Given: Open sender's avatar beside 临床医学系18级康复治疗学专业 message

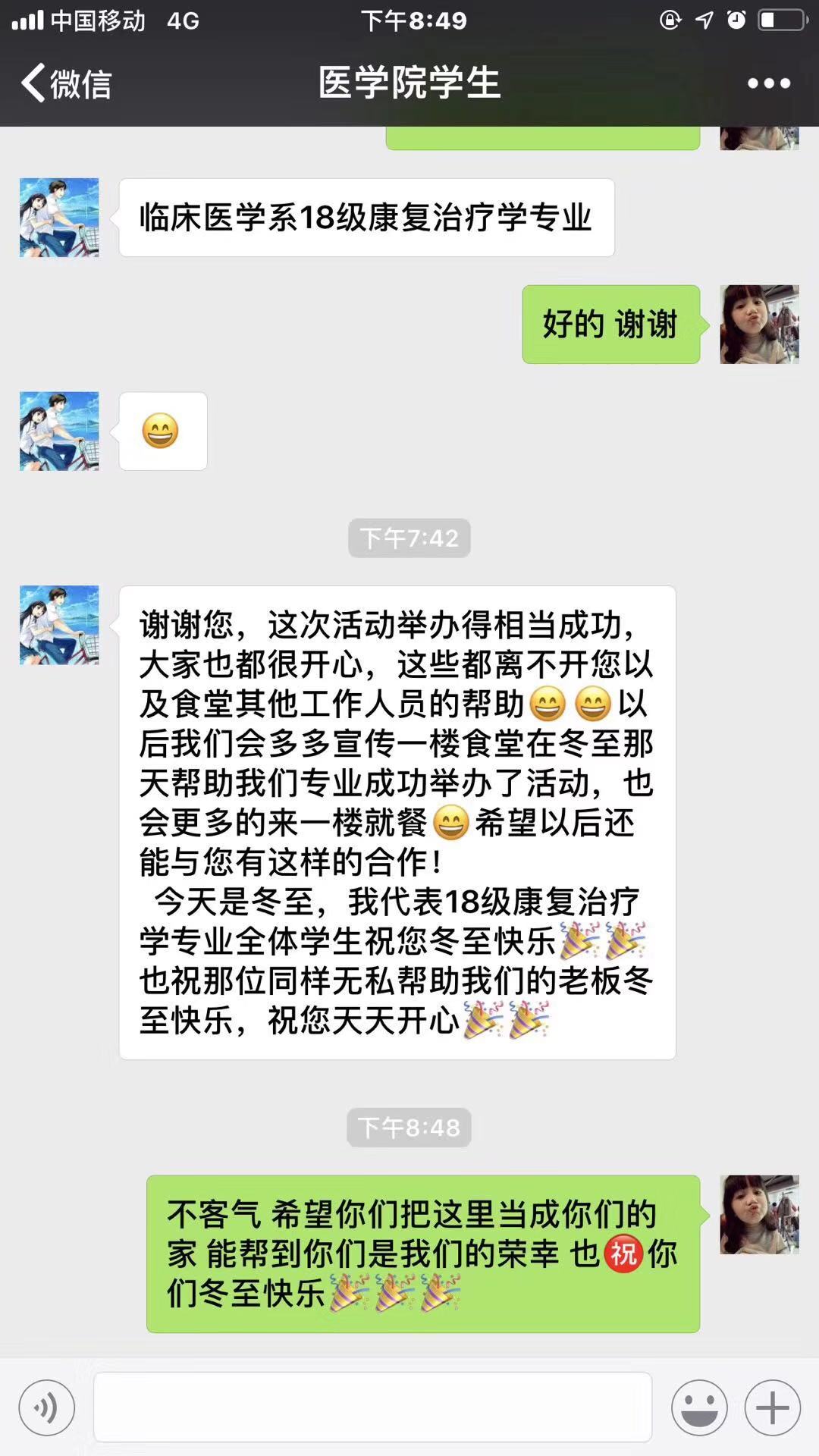Looking at the screenshot, I should pos(59,218).
